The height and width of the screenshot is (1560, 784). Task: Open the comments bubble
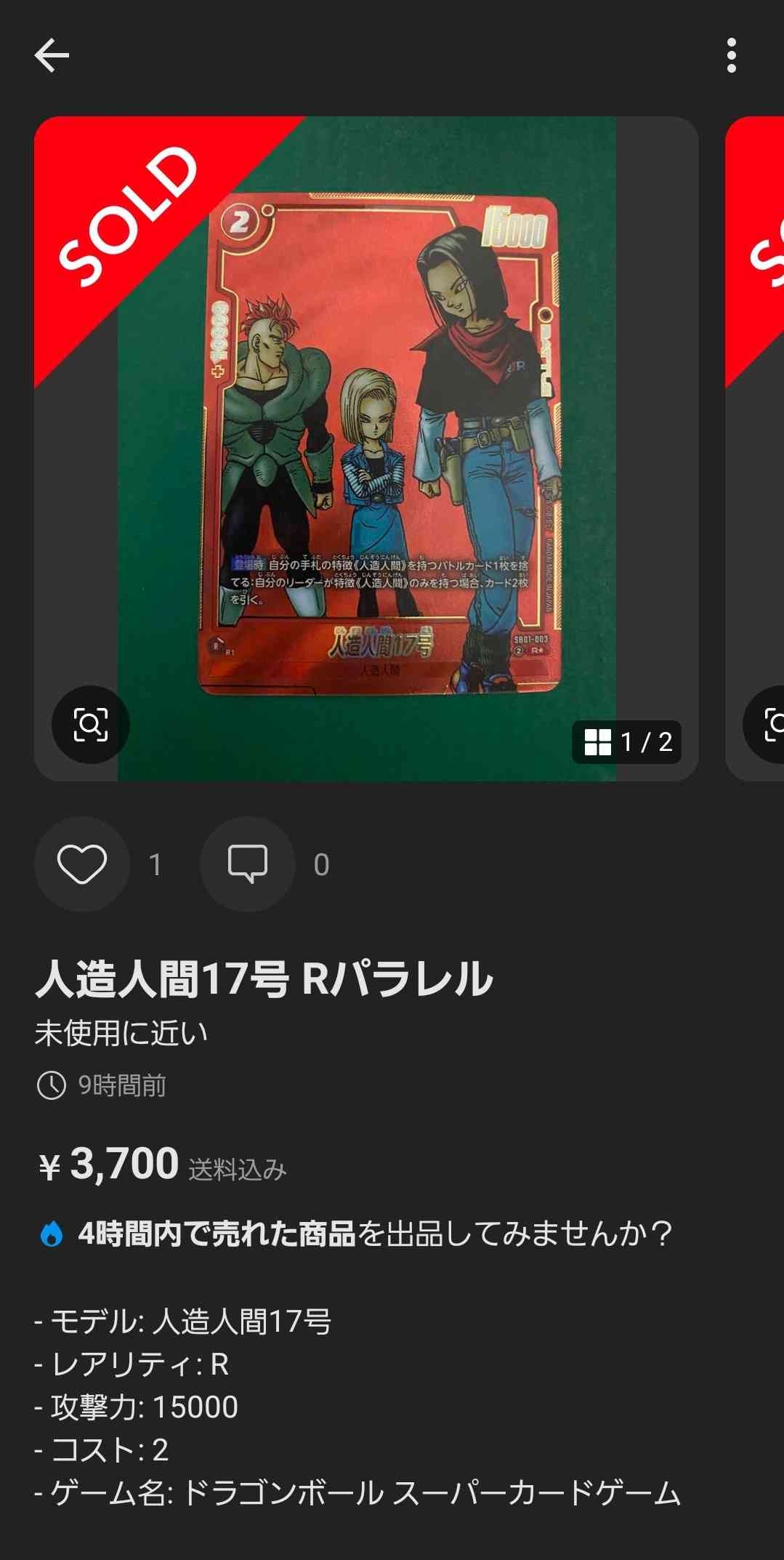pos(248,864)
